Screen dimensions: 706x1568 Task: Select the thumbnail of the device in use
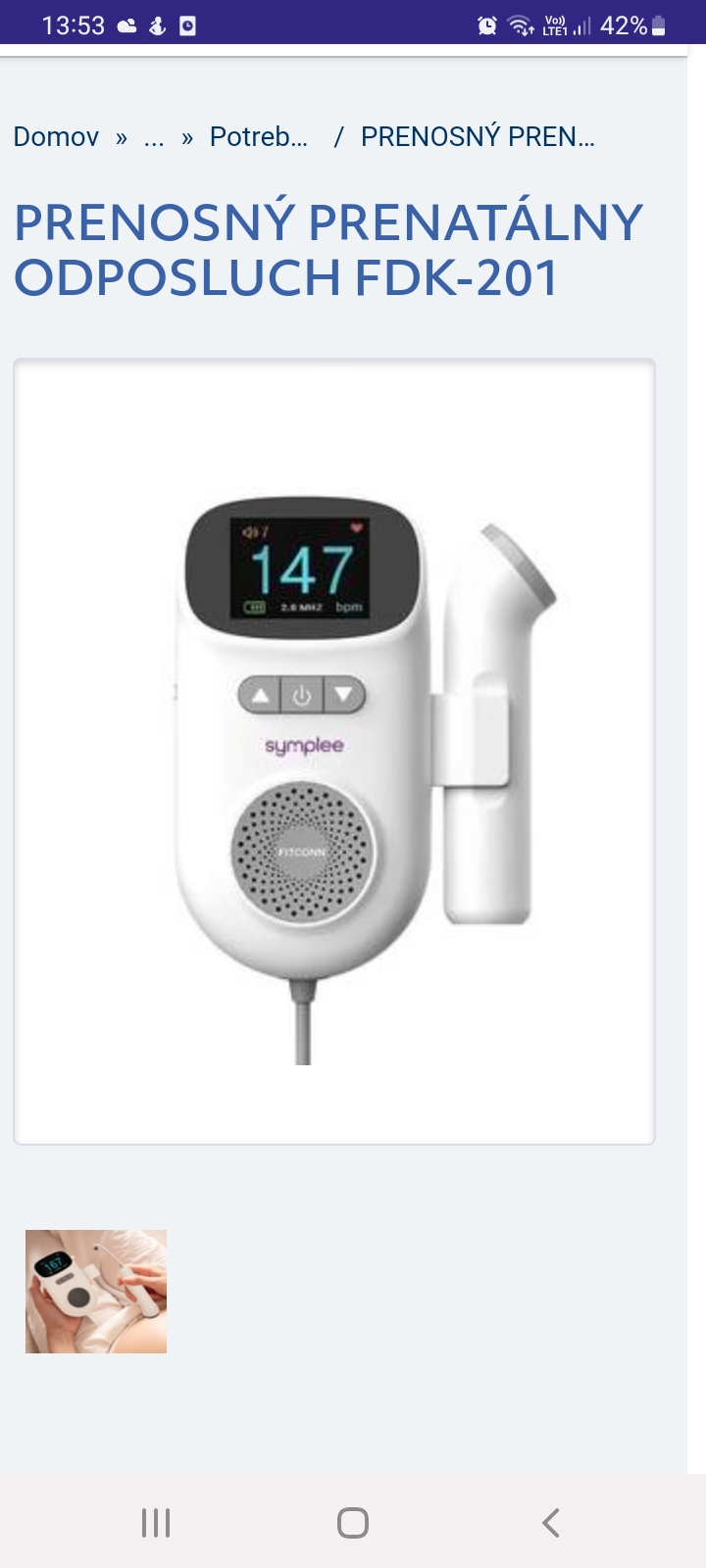96,1292
